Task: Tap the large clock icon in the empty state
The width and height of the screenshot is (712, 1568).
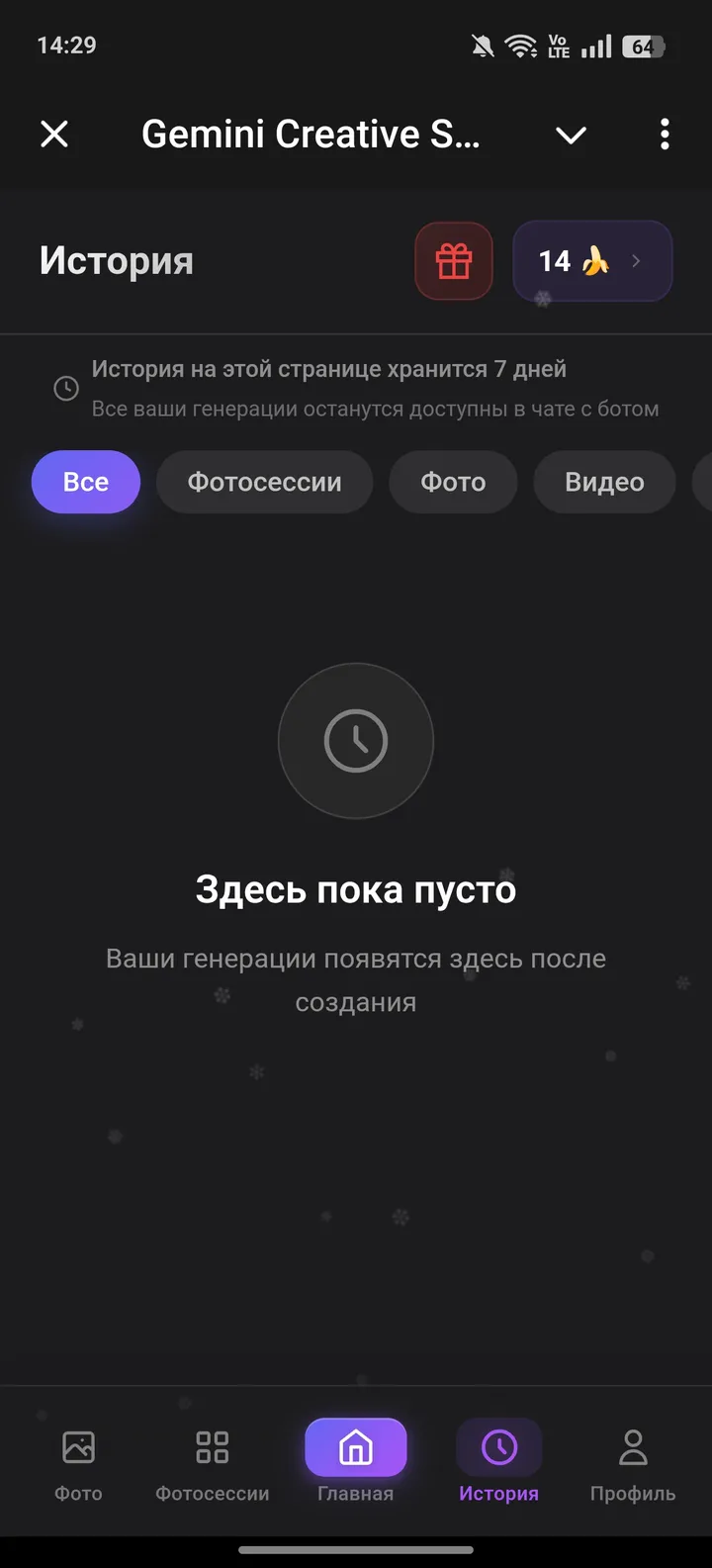Action: point(356,741)
